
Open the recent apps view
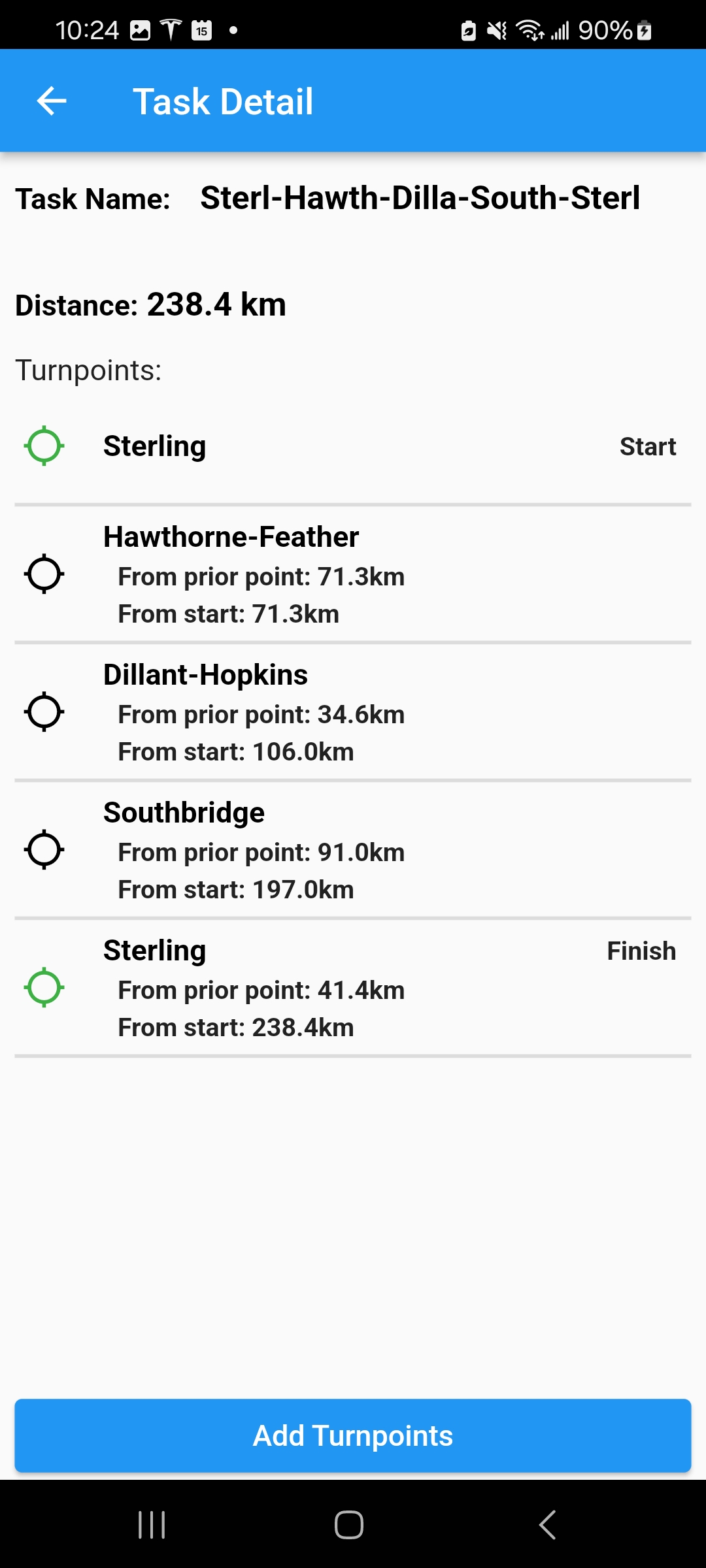[152, 1525]
